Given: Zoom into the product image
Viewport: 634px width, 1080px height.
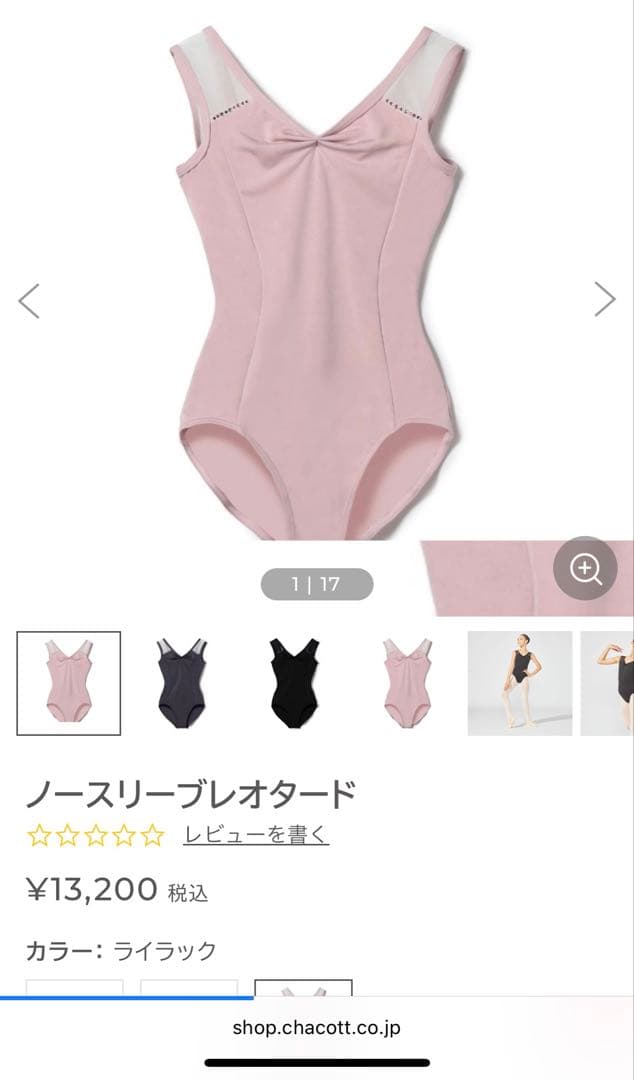Looking at the screenshot, I should [585, 569].
